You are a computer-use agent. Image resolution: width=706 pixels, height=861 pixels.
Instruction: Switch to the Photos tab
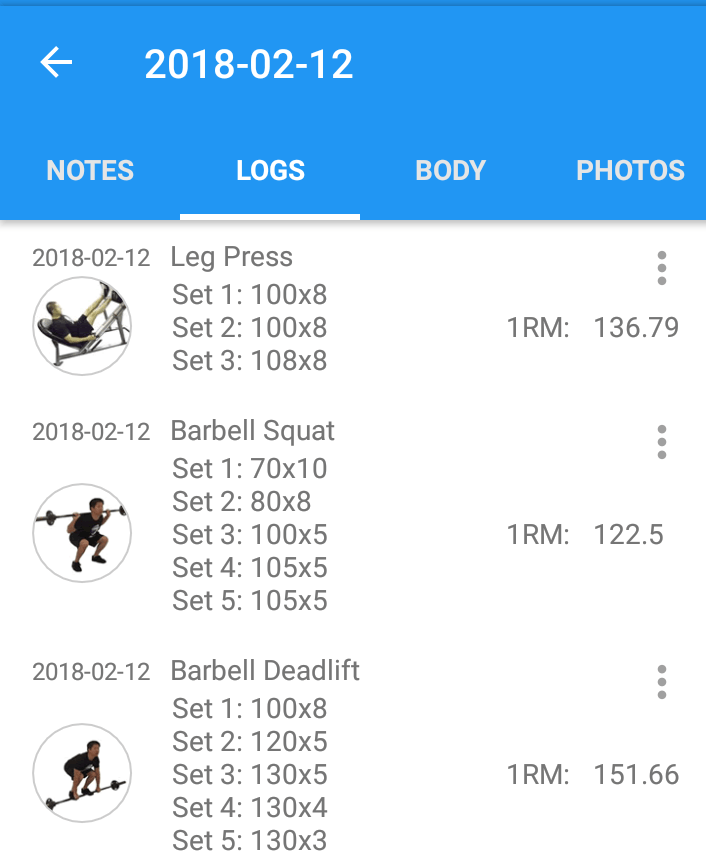point(630,170)
